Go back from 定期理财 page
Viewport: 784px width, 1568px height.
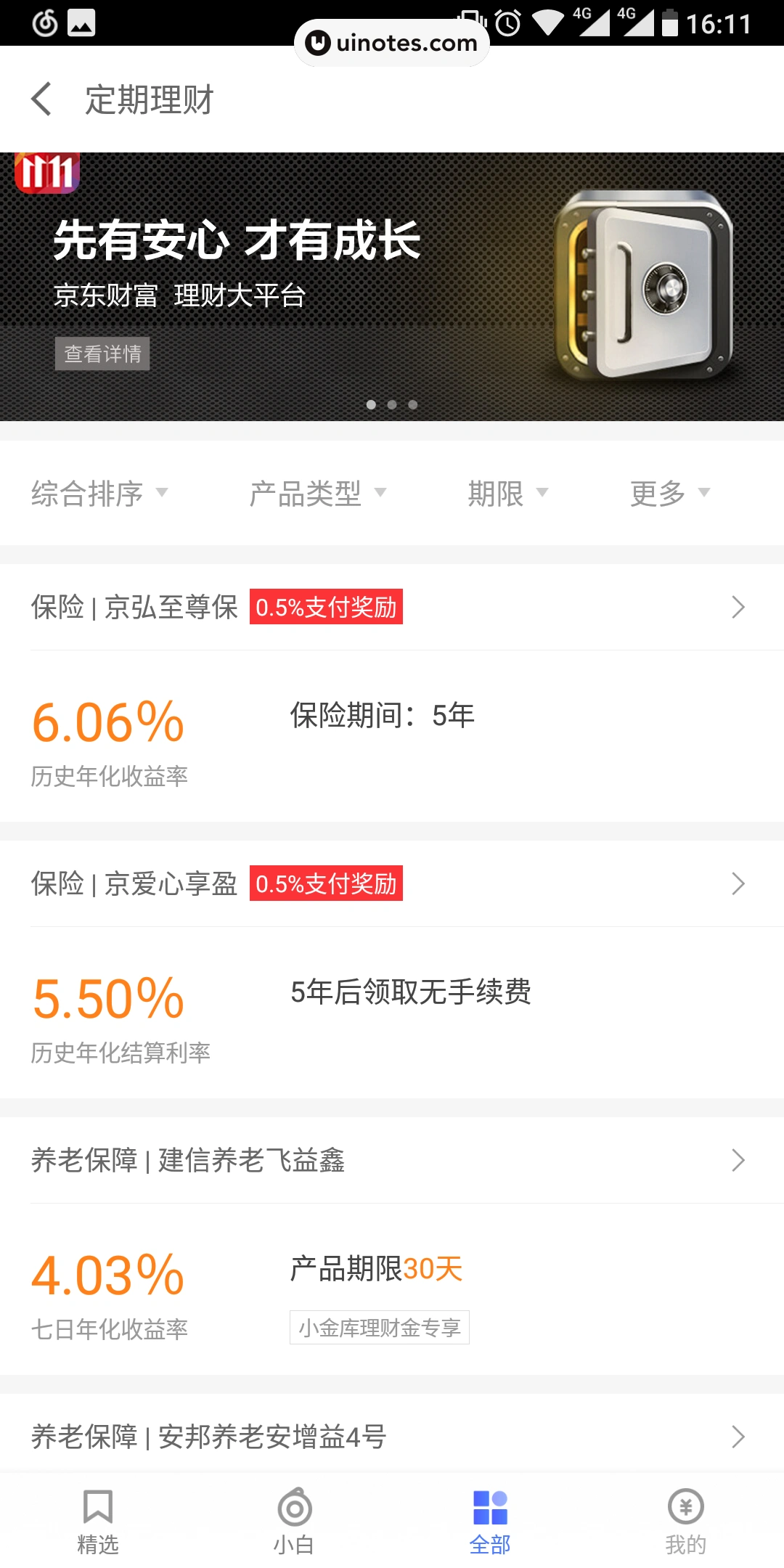pyautogui.click(x=42, y=99)
